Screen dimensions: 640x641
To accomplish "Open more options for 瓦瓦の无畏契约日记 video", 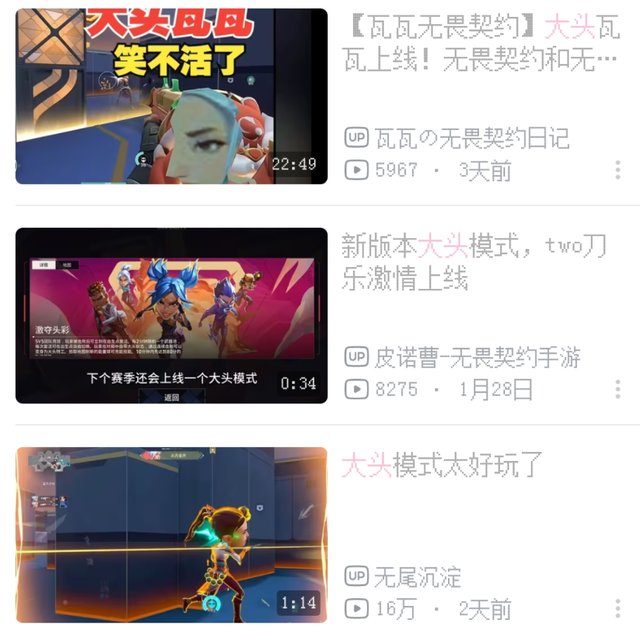I will point(618,170).
